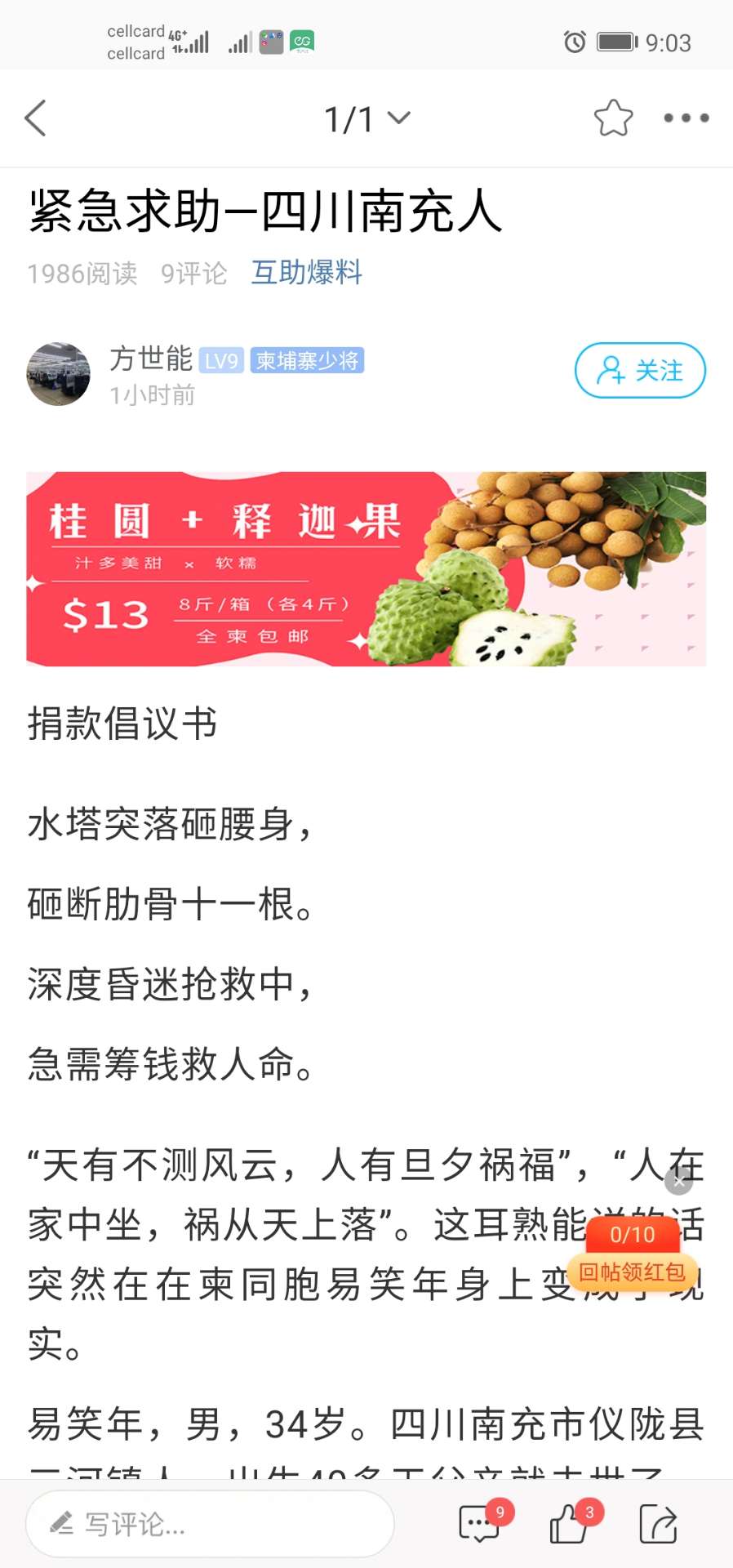This screenshot has width=733, height=1568.
Task: Dismiss the floating red packet widget
Action: (x=679, y=1181)
